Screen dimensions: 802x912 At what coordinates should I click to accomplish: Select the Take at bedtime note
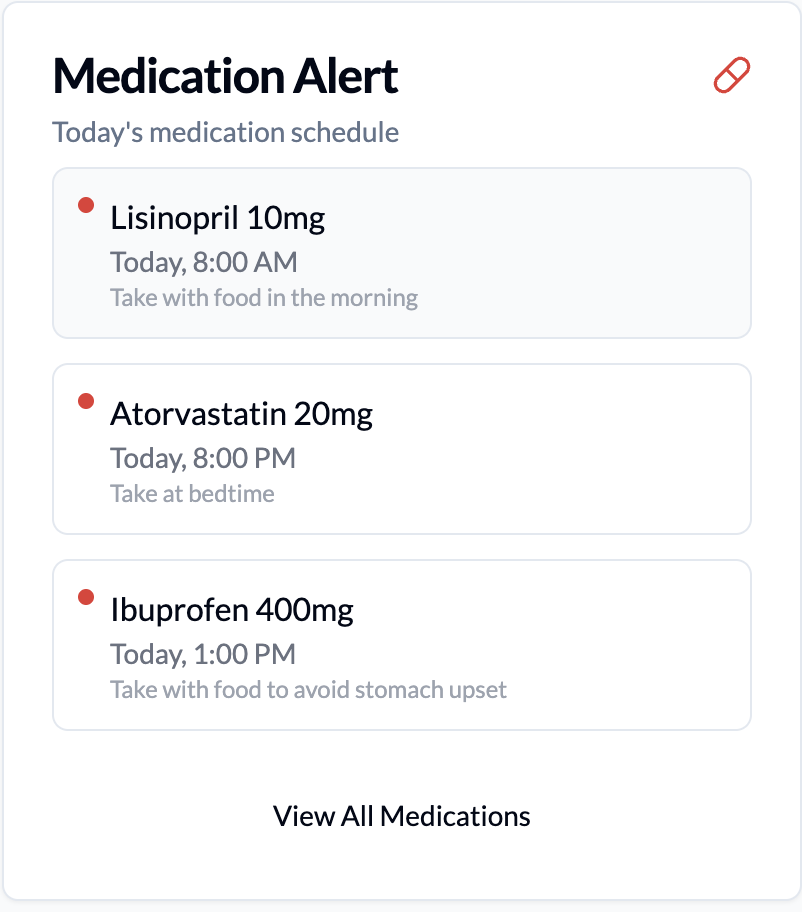[x=191, y=493]
